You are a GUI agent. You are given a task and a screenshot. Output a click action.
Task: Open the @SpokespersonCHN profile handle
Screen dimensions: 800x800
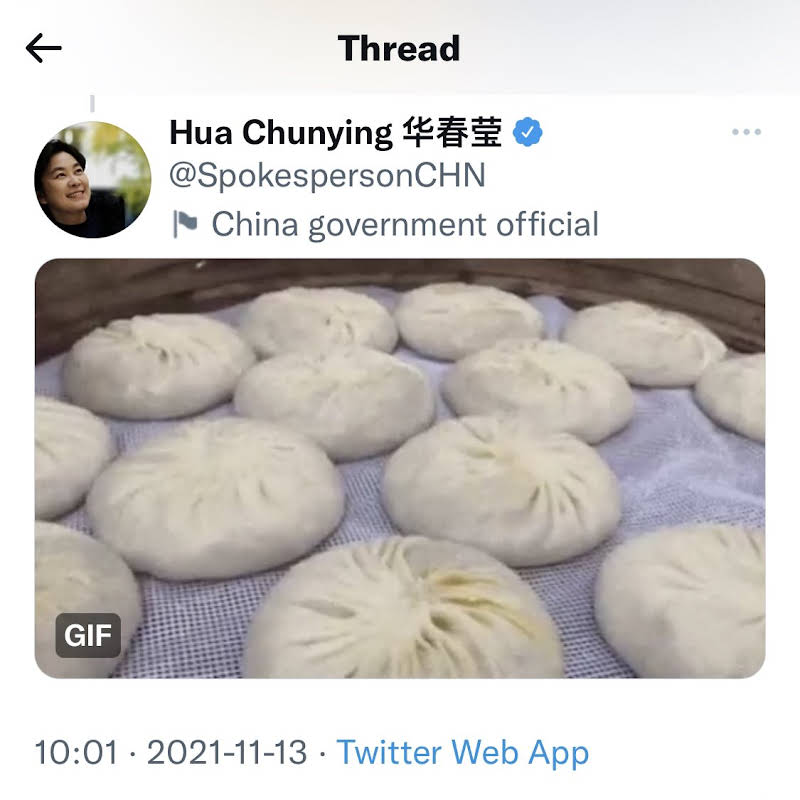(327, 176)
